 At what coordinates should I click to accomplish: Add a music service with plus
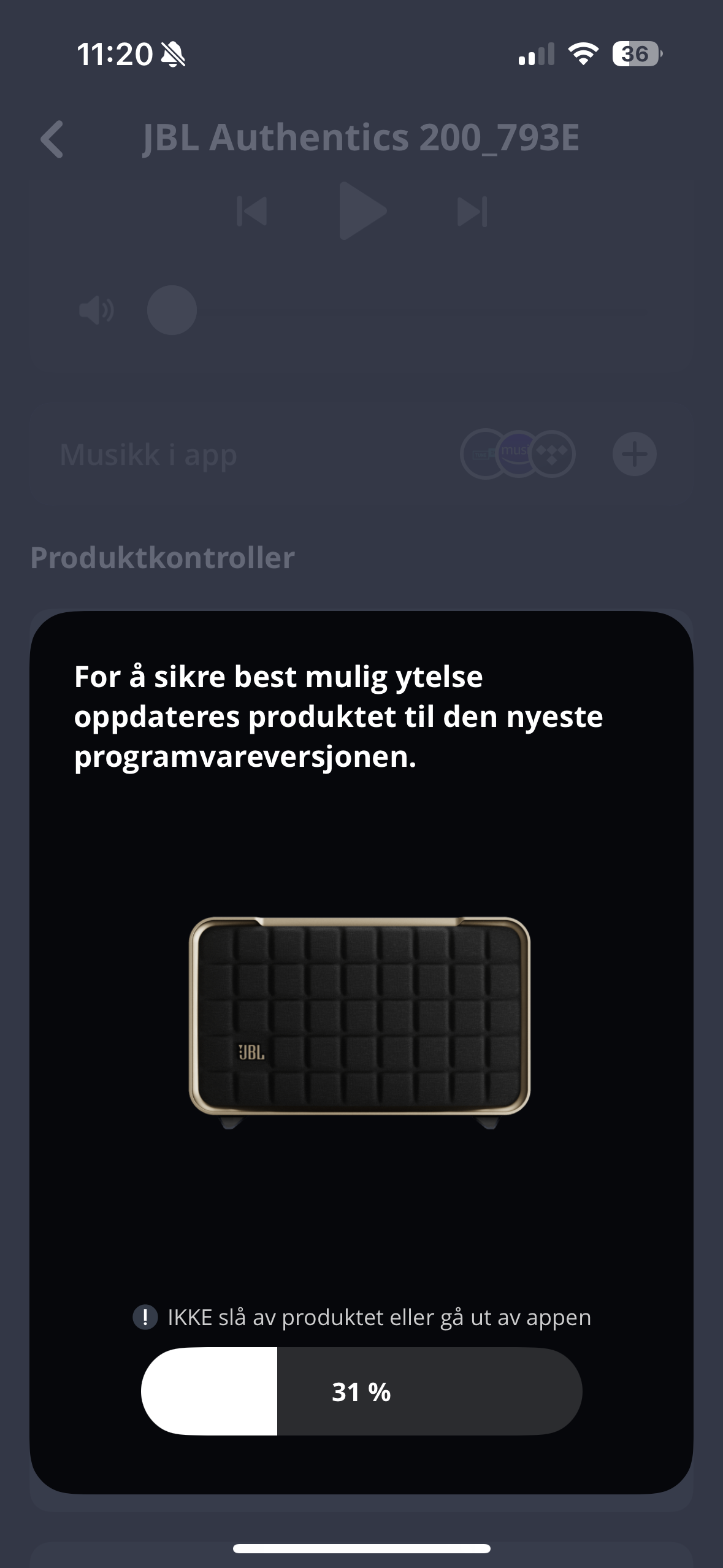[x=634, y=455]
